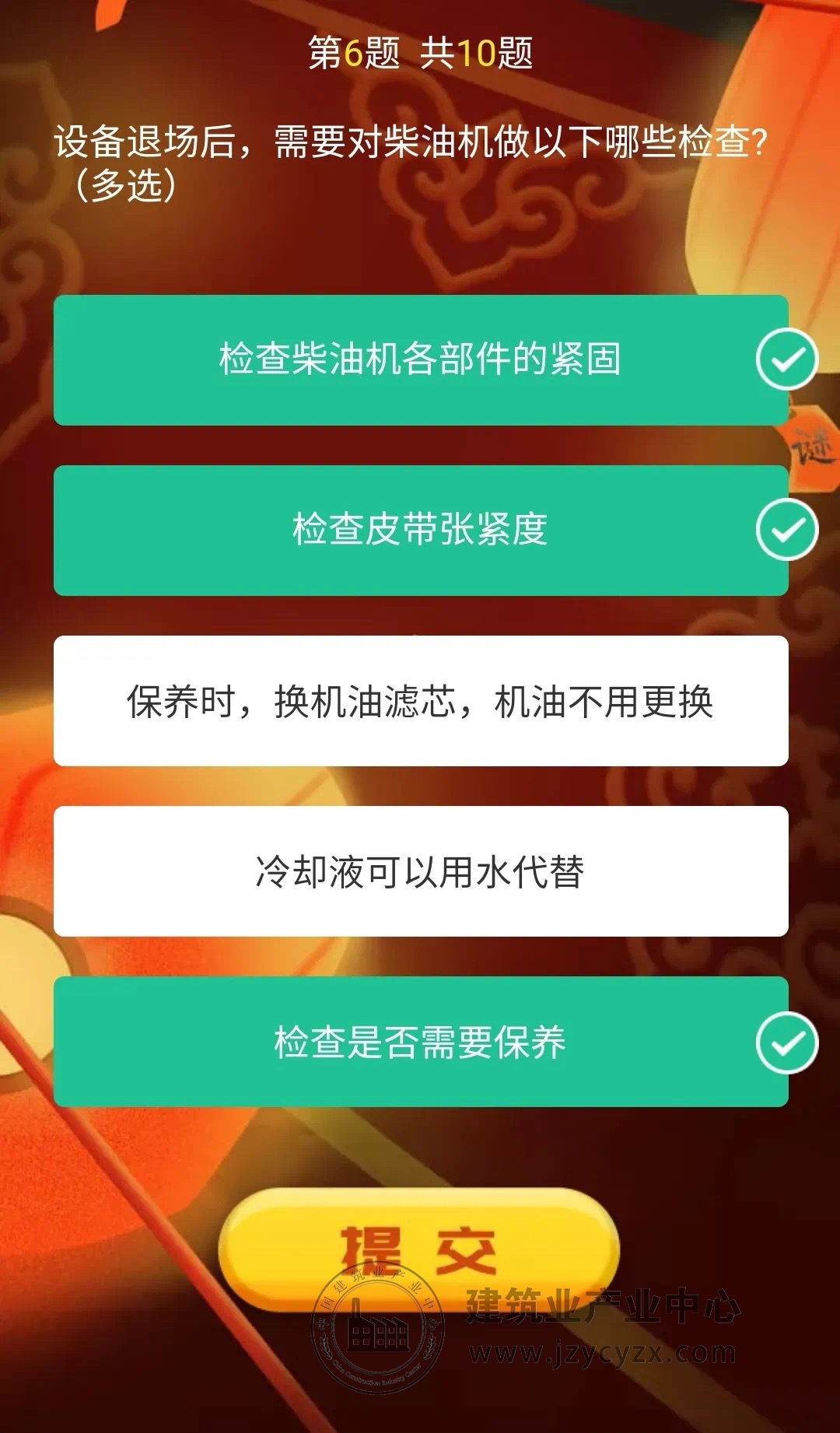Tap the yellow 提交 submit button
This screenshot has height=1433, width=840.
click(x=418, y=1250)
